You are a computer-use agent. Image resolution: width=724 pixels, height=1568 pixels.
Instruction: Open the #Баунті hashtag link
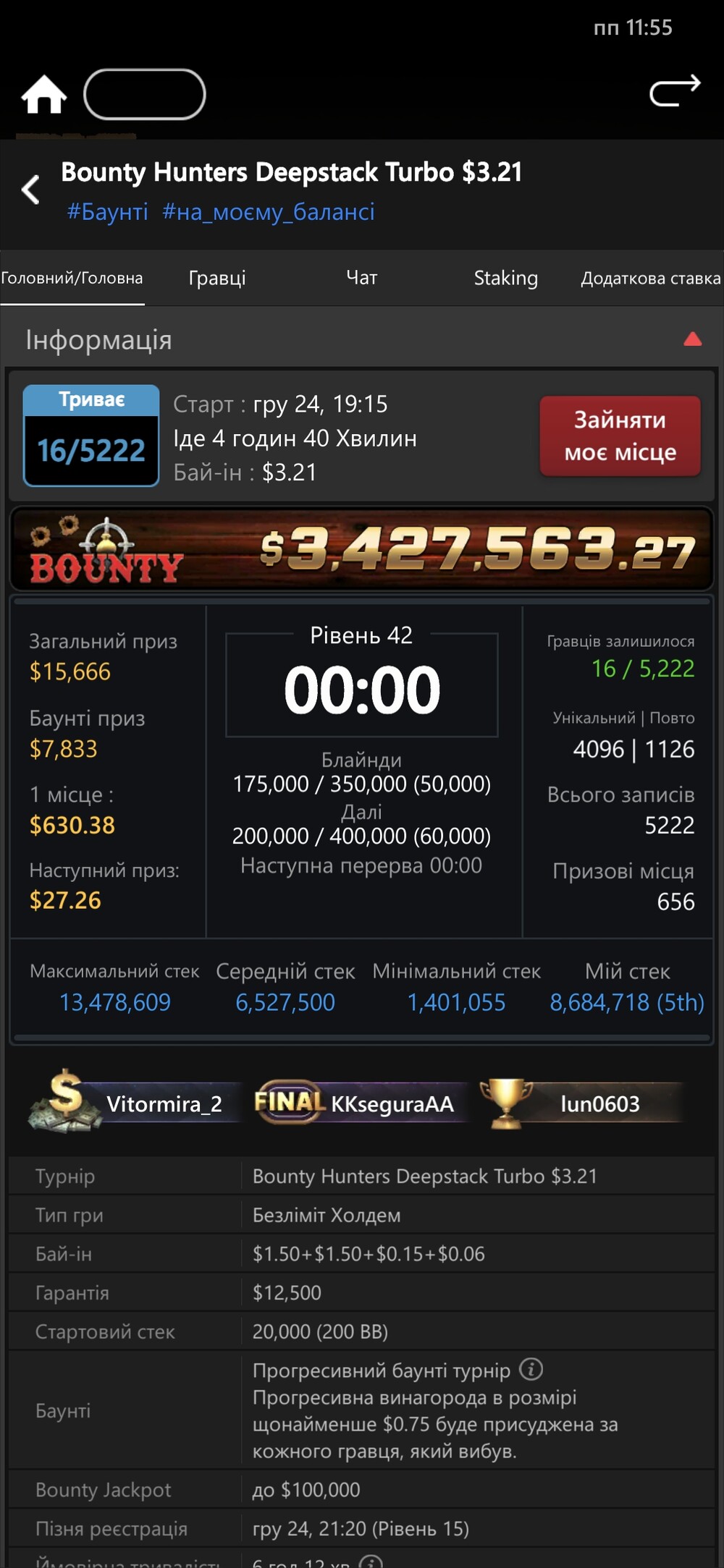[107, 212]
